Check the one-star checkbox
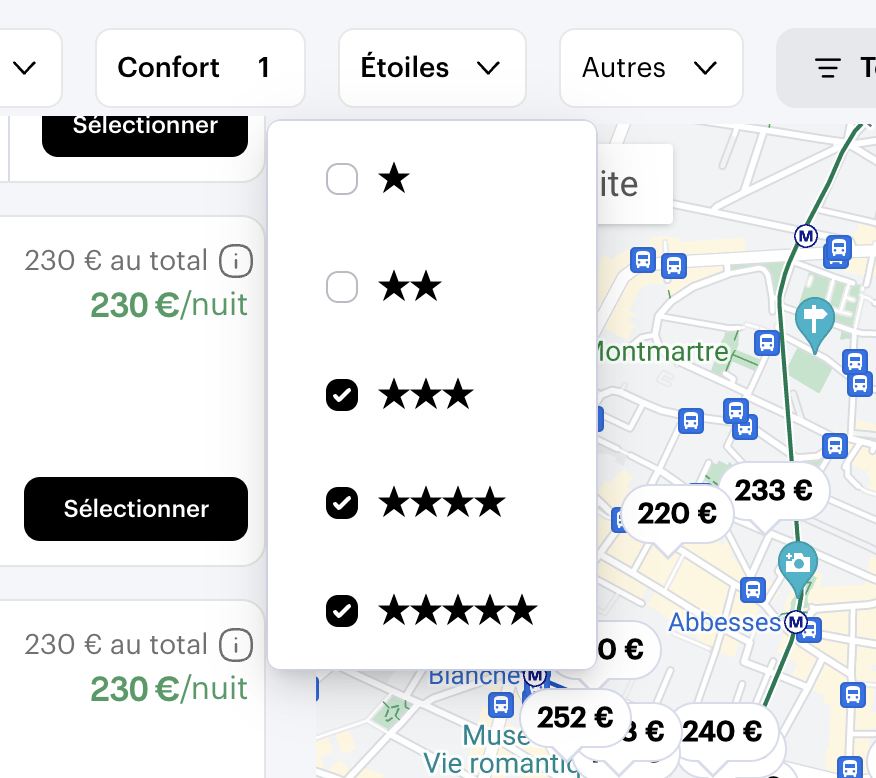Viewport: 876px width, 778px height. tap(342, 180)
